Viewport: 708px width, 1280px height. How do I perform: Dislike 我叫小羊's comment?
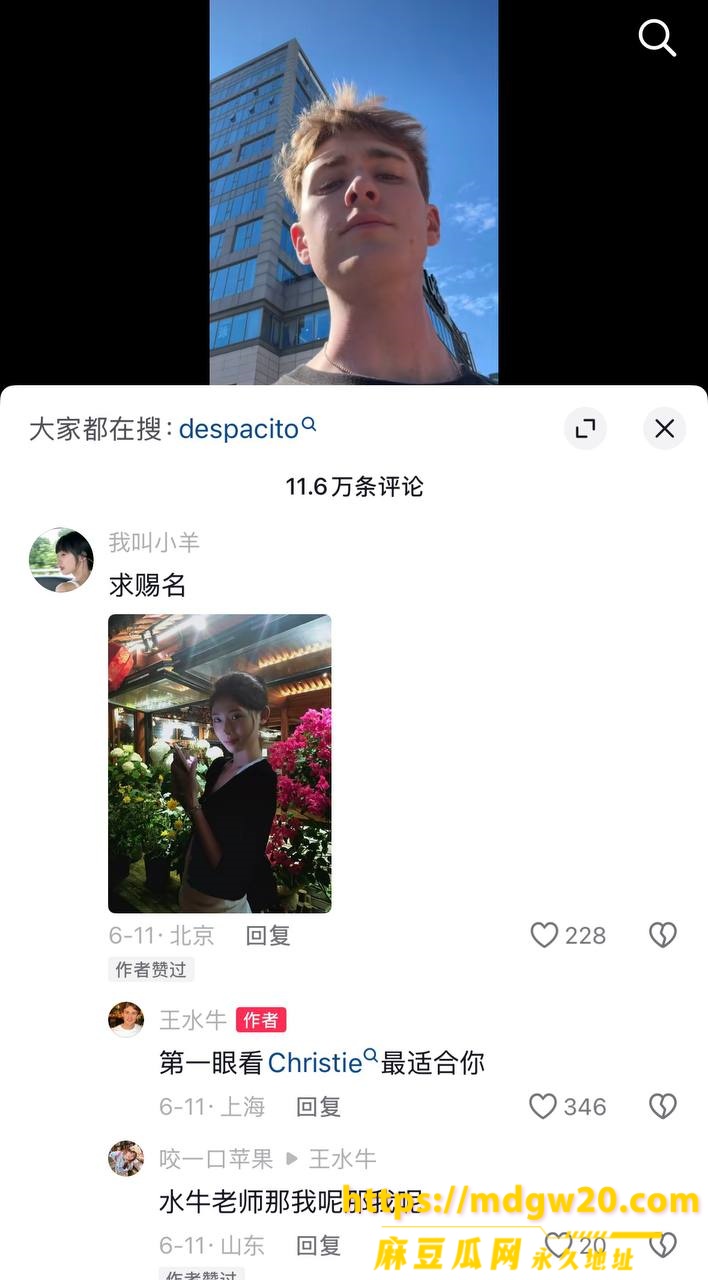662,935
